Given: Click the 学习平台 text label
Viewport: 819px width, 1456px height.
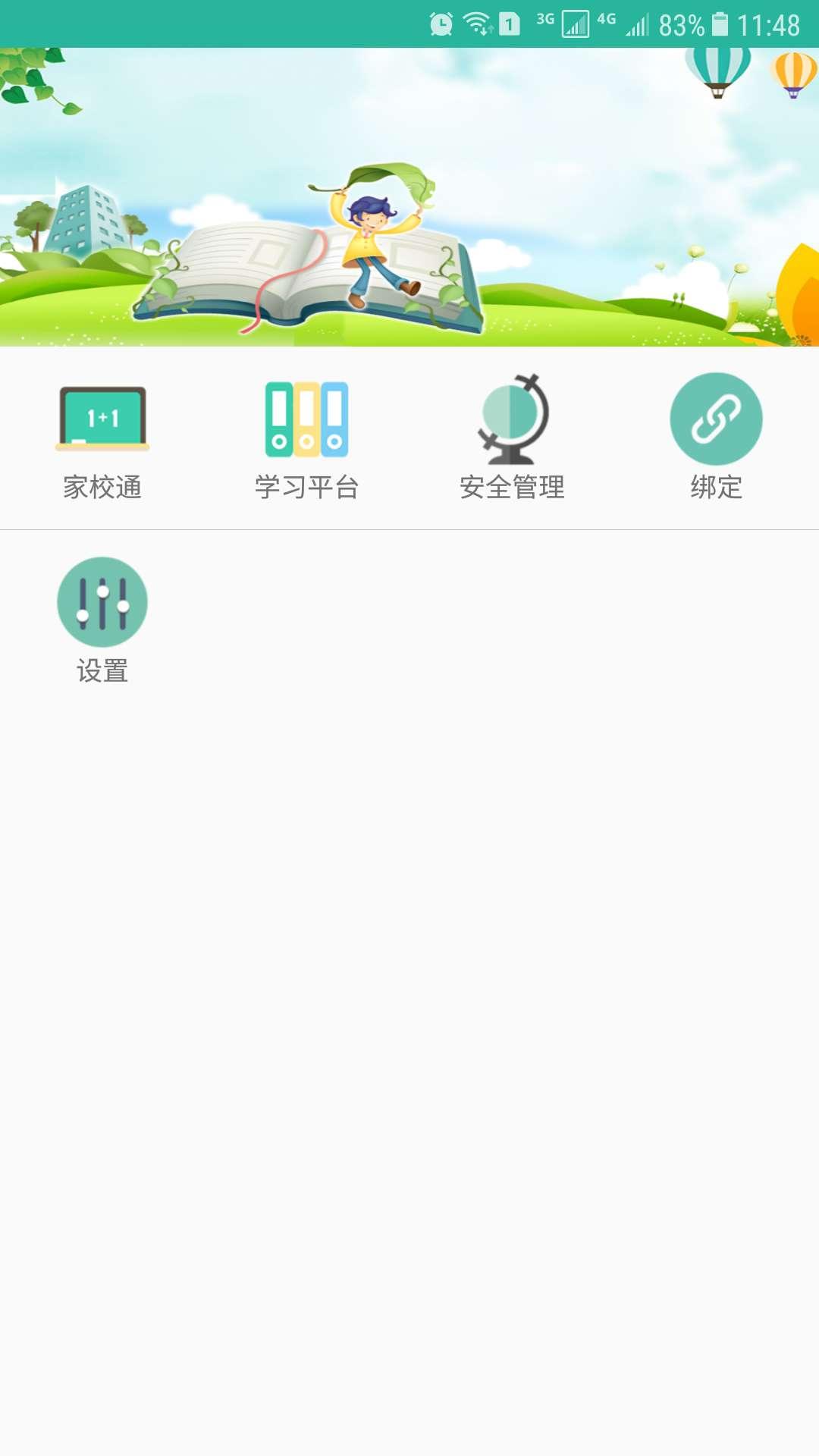Looking at the screenshot, I should pyautogui.click(x=308, y=488).
